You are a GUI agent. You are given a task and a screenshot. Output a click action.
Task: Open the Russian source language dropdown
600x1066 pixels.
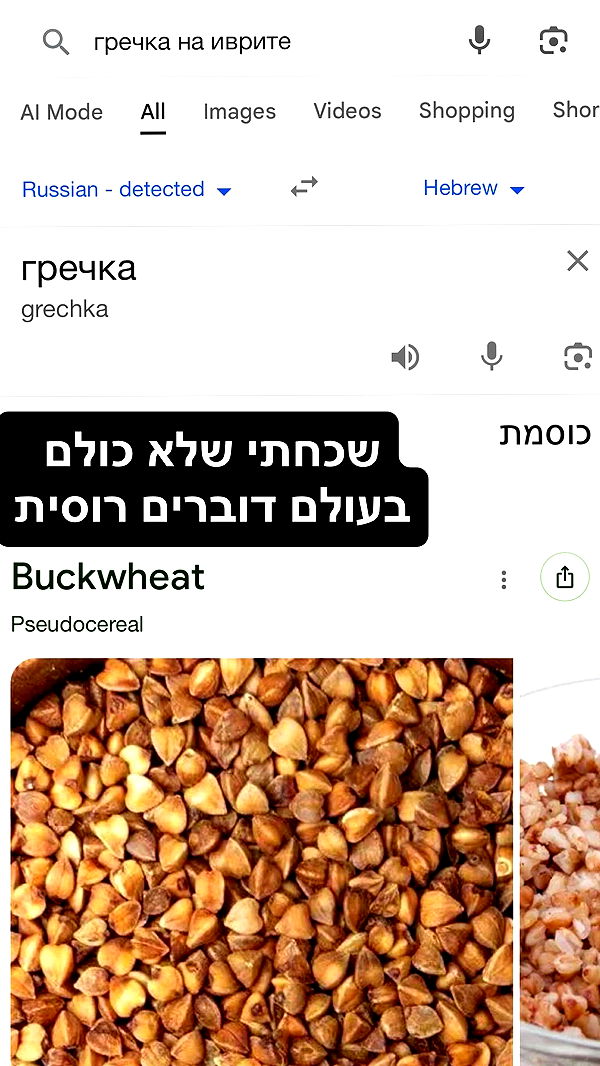pos(126,189)
